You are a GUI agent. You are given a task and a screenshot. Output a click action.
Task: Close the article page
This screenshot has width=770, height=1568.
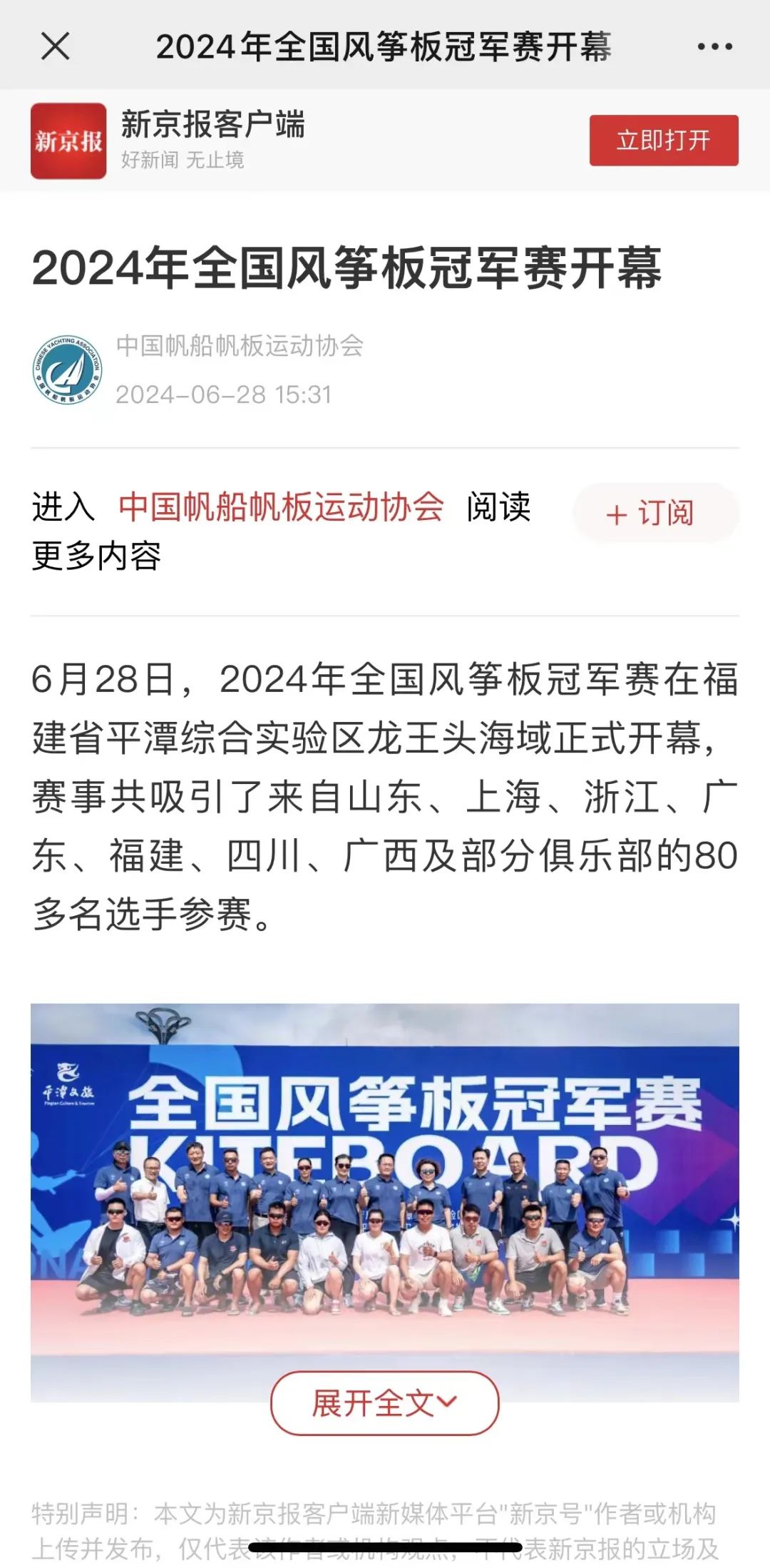pos(55,46)
